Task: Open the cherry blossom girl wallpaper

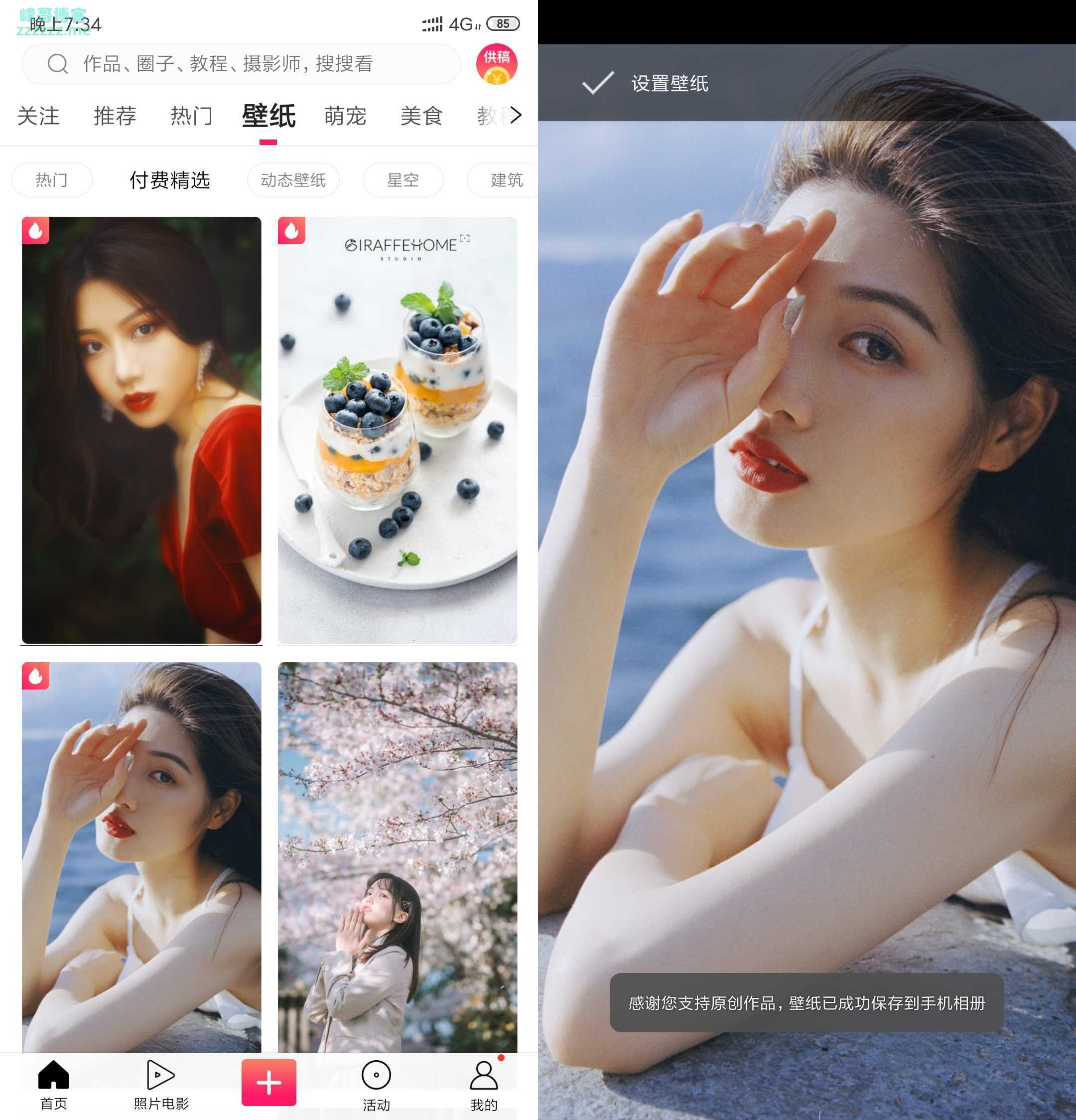Action: (397, 857)
